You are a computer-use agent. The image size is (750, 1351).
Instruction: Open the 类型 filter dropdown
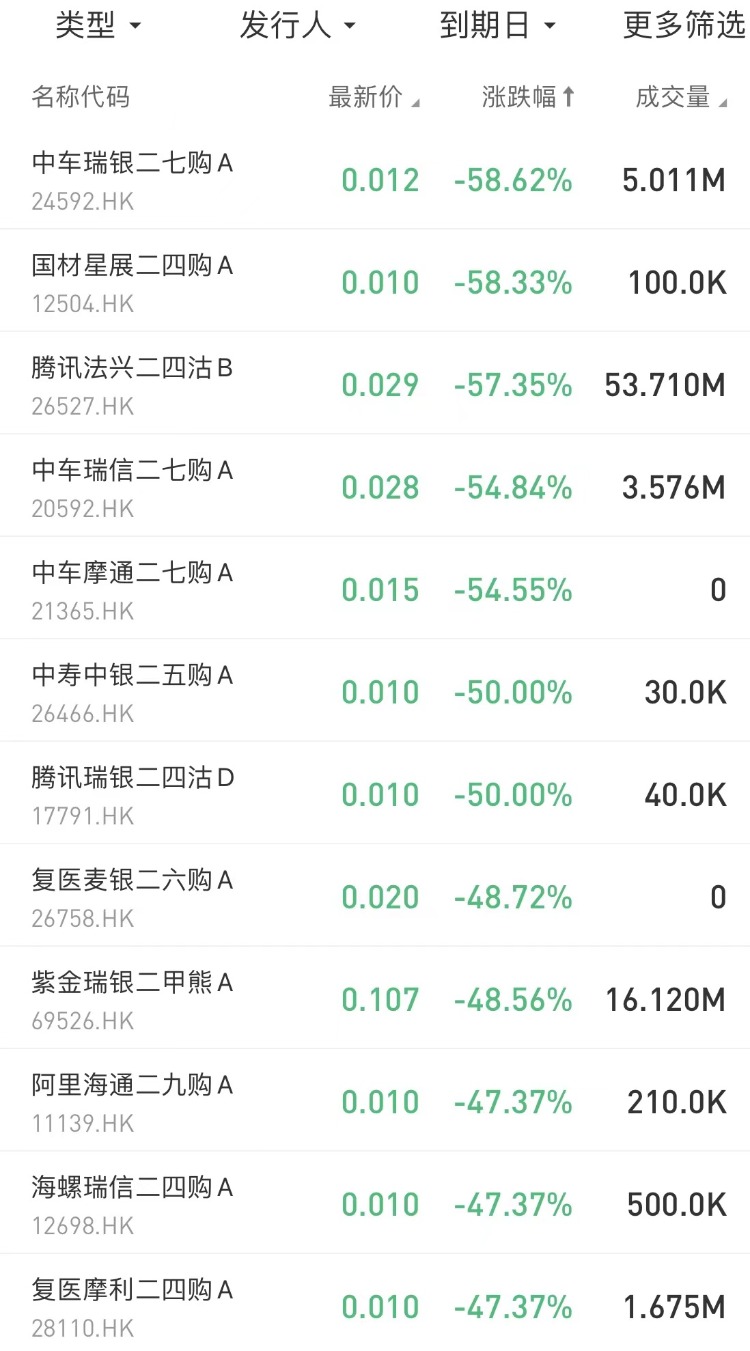click(x=98, y=26)
